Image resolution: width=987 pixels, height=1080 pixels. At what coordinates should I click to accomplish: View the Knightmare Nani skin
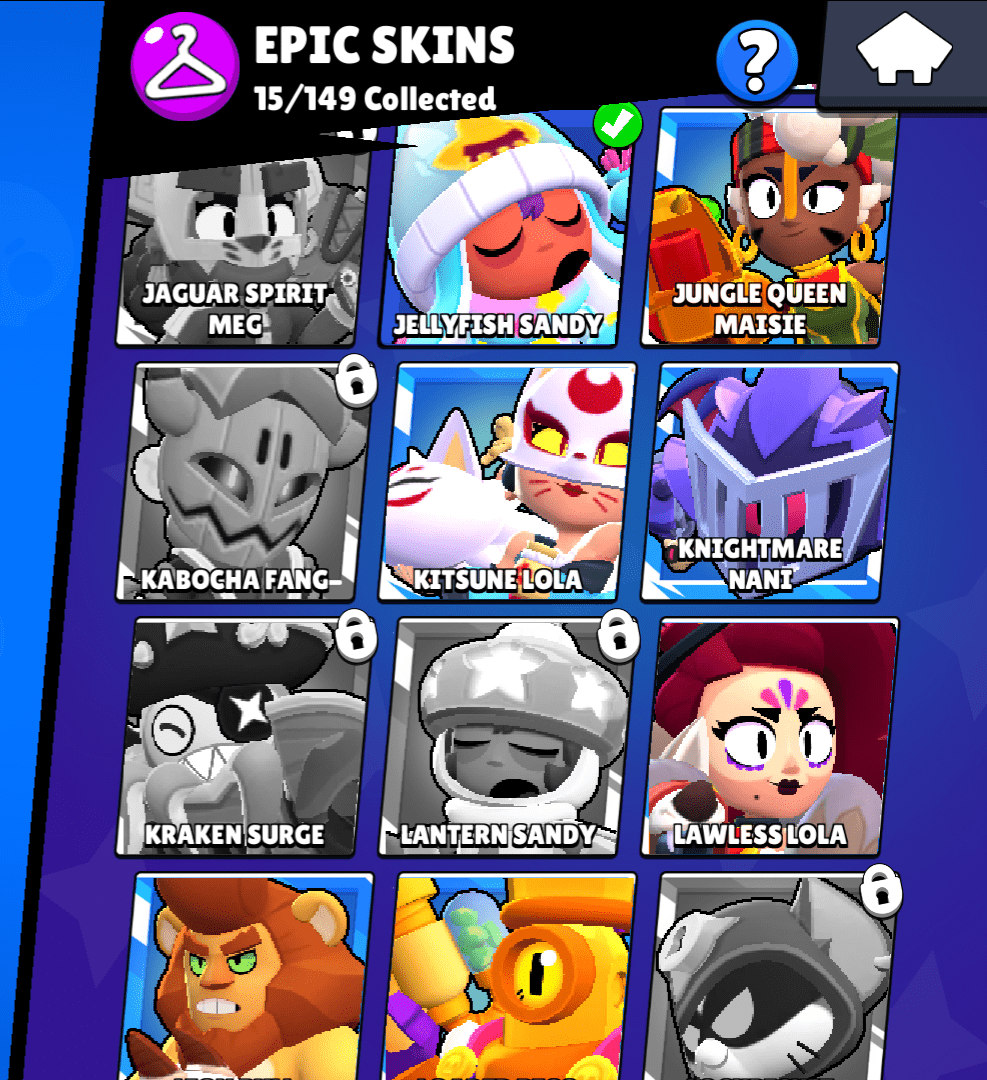769,482
